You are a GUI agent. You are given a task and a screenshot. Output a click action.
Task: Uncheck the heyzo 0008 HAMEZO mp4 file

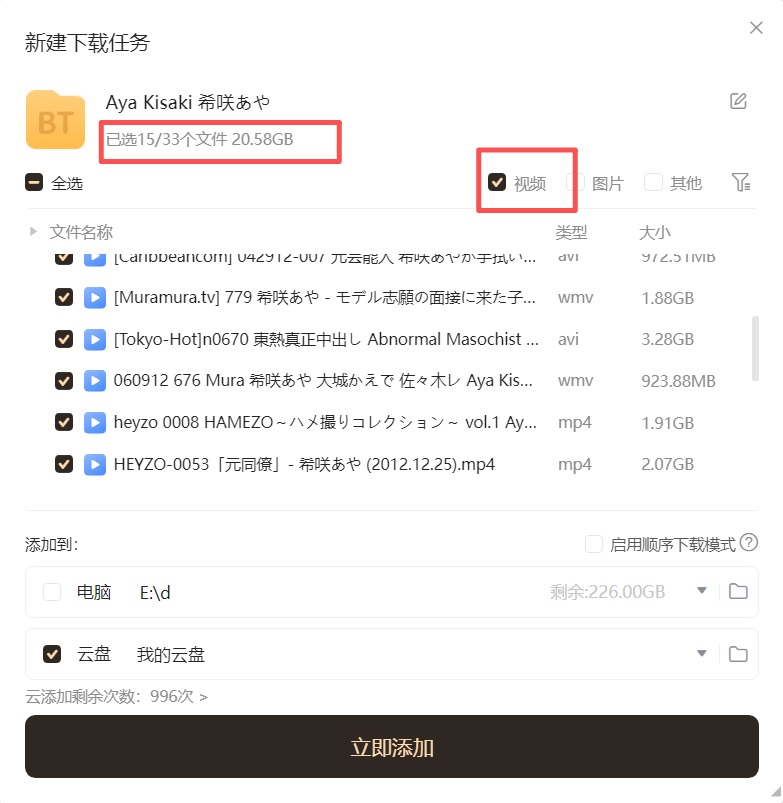(x=64, y=423)
